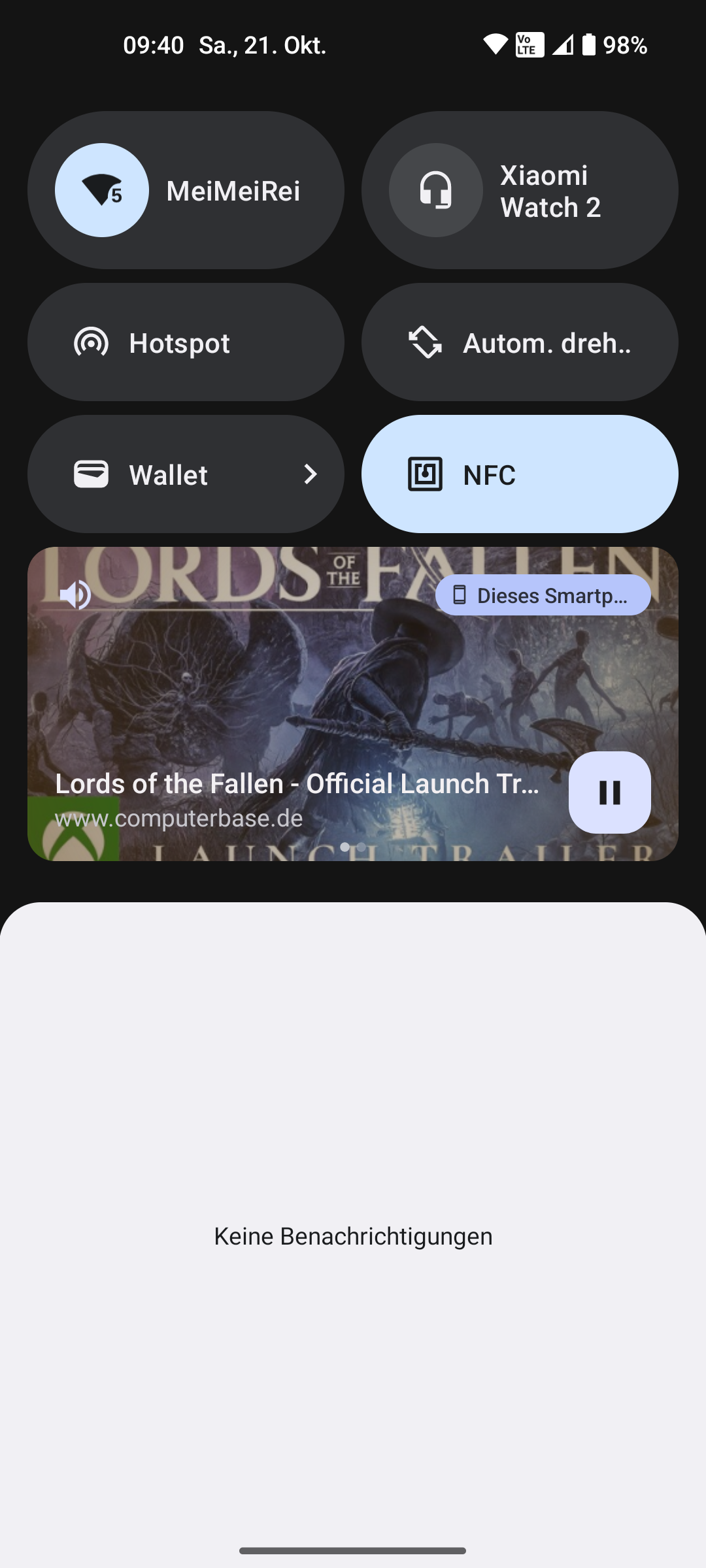Screen dimensions: 706x1568
Task: Open the Dieses Smartphone output chip
Action: point(543,595)
